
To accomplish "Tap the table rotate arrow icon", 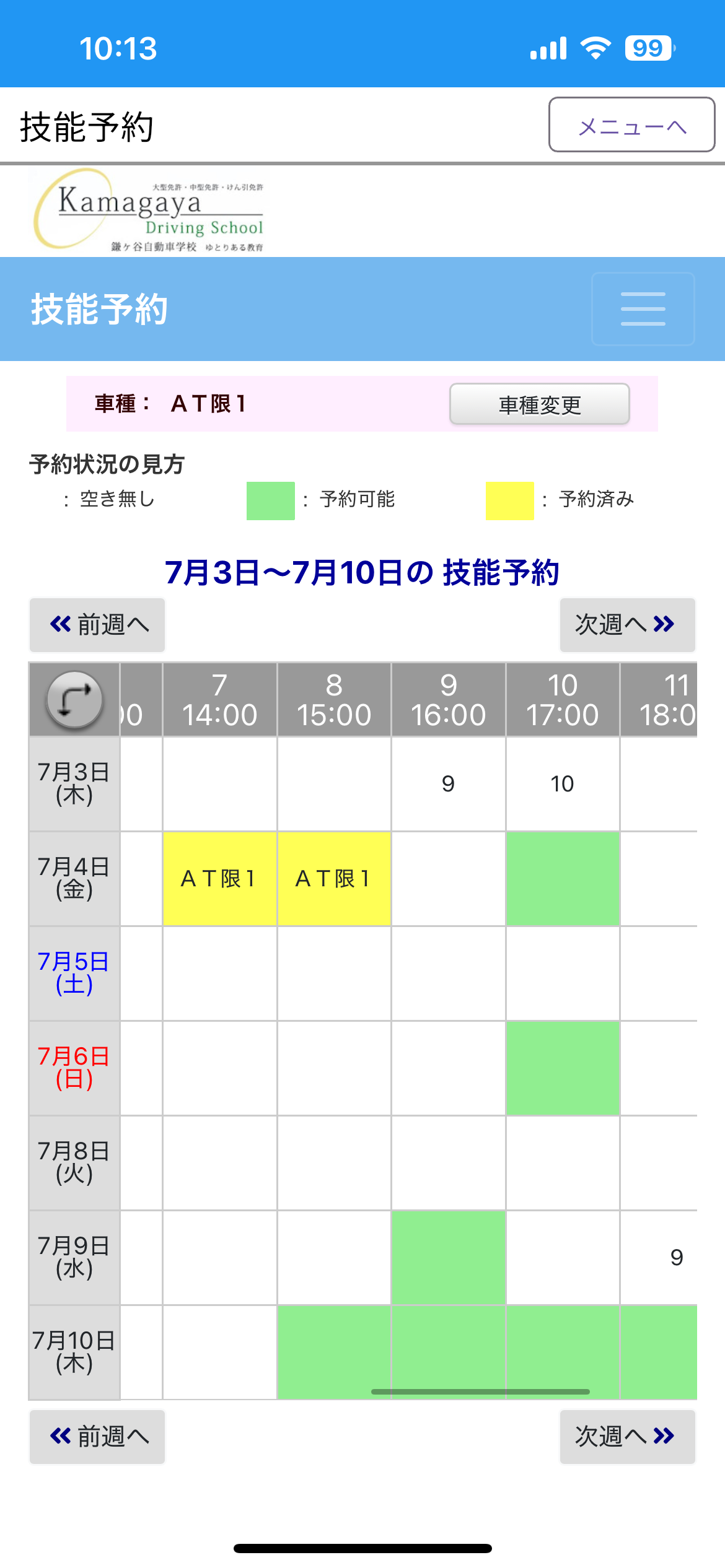I will (74, 700).
